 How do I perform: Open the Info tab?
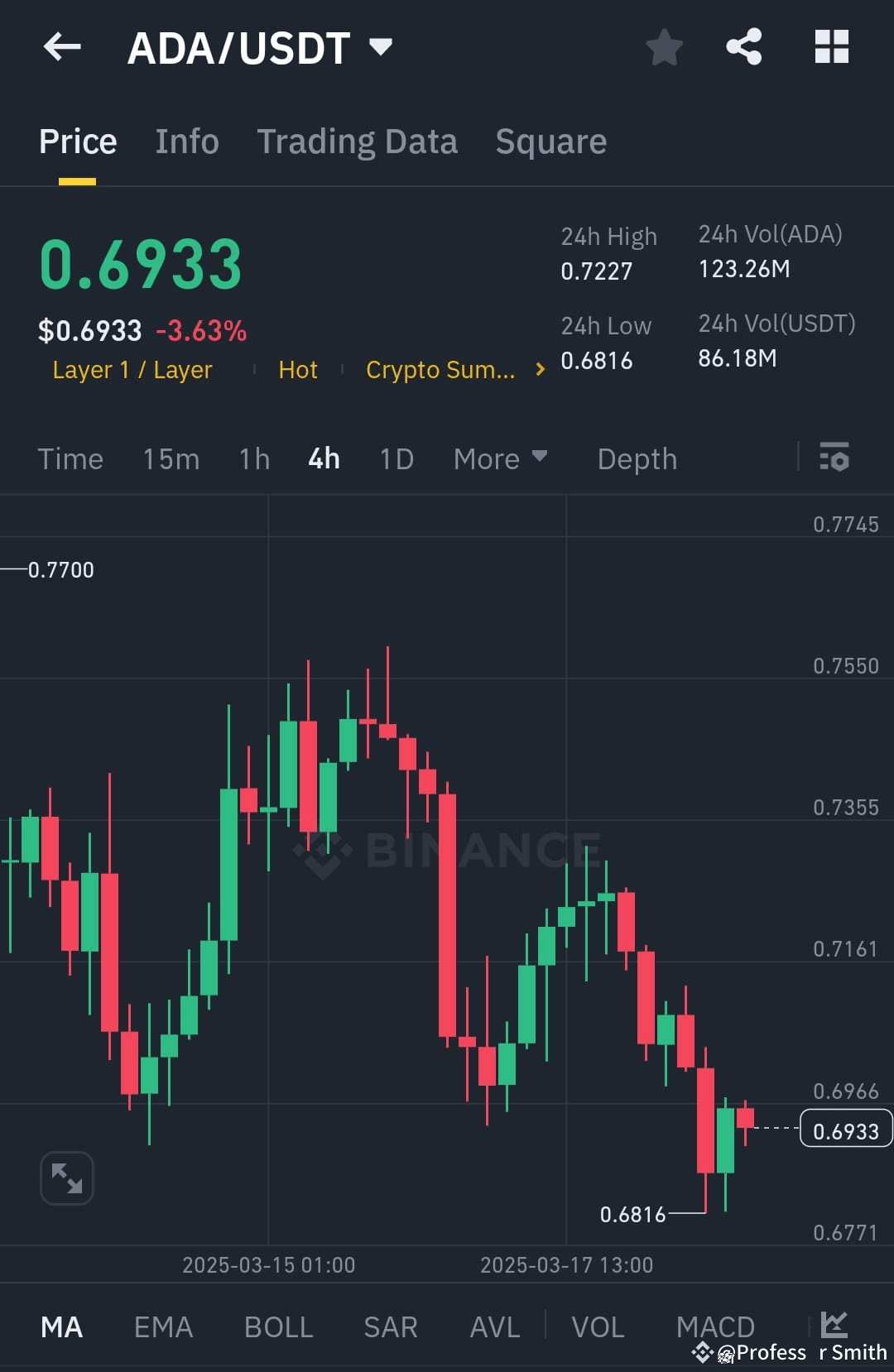(x=186, y=141)
